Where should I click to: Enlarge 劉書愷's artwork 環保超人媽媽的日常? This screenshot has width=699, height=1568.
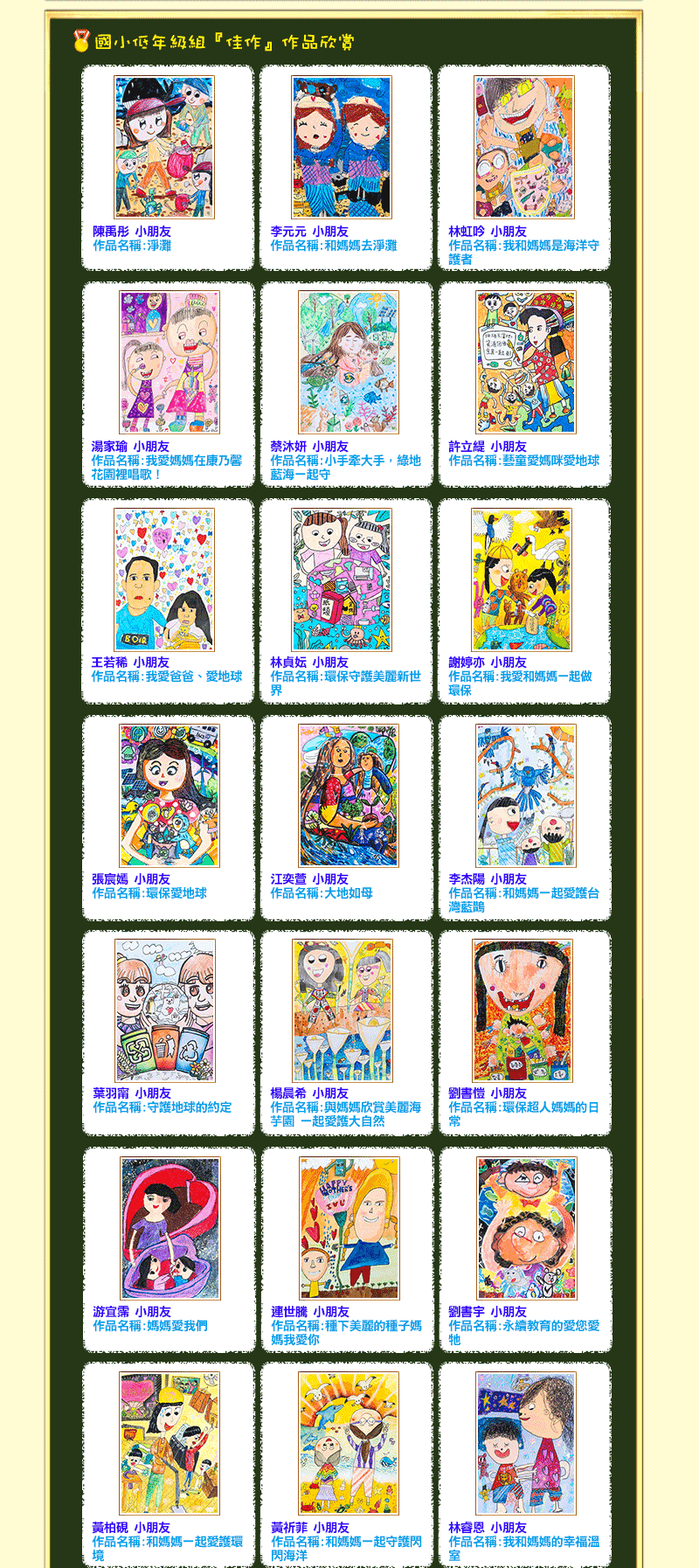coord(523,1011)
